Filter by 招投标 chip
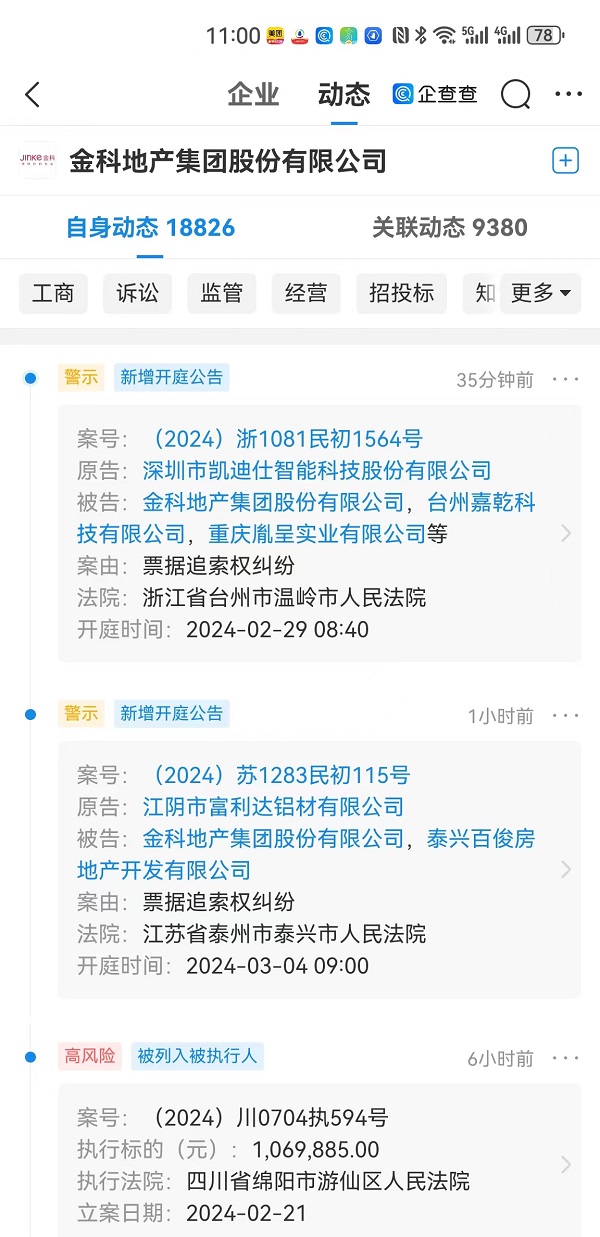This screenshot has height=1237, width=600. (x=401, y=293)
